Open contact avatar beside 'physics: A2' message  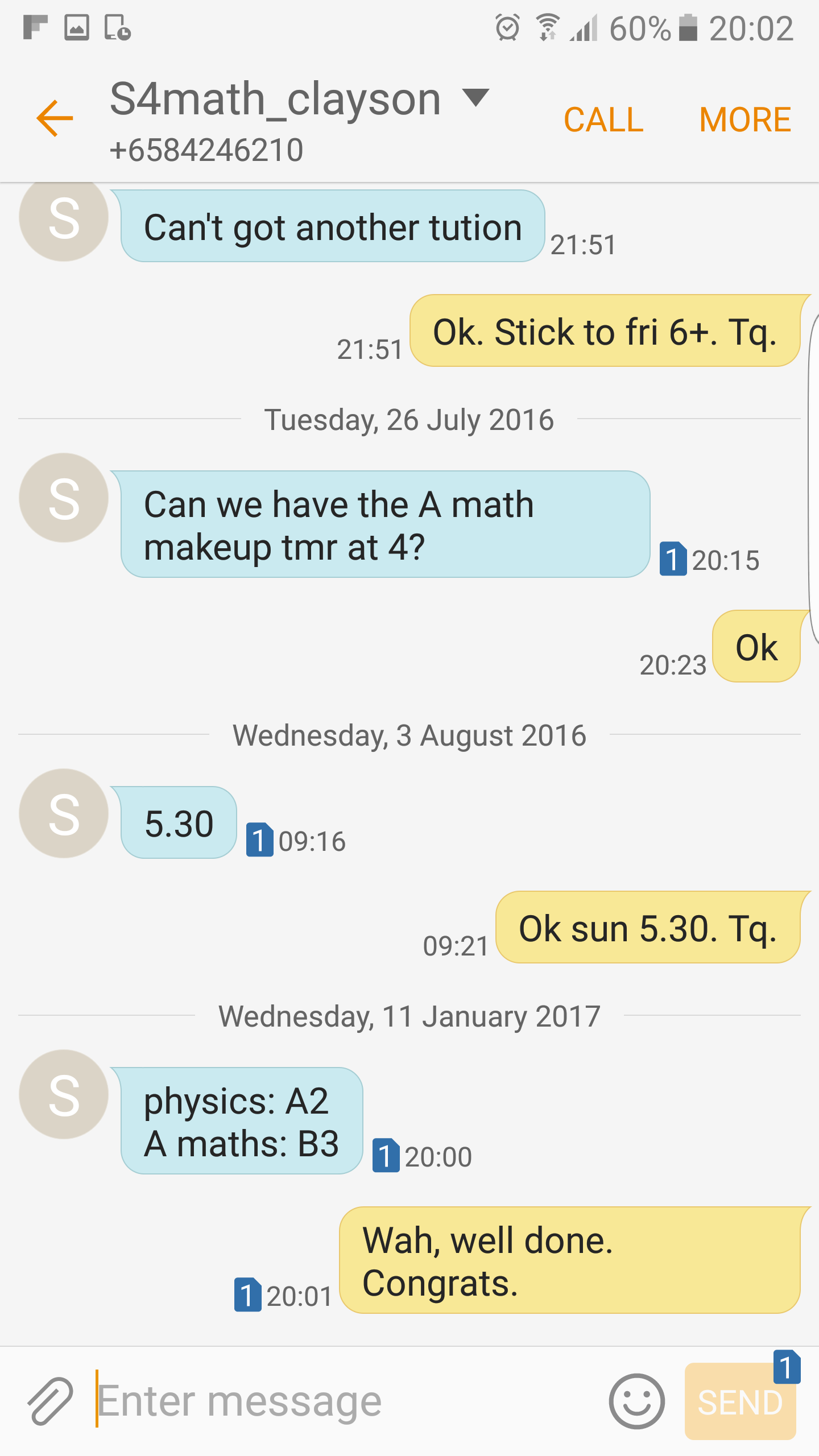point(64,1094)
